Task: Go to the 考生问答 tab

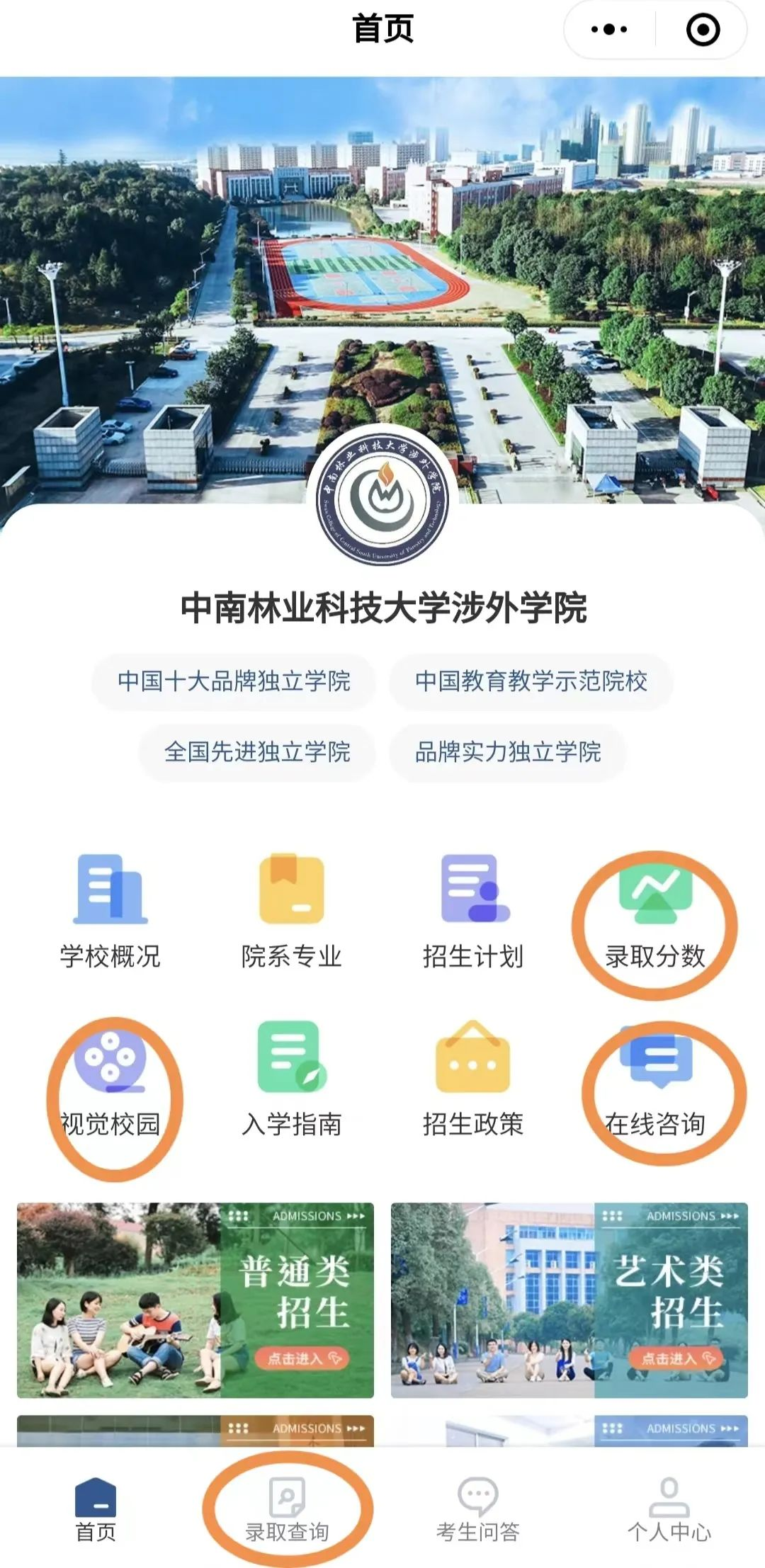Action: [x=478, y=1510]
